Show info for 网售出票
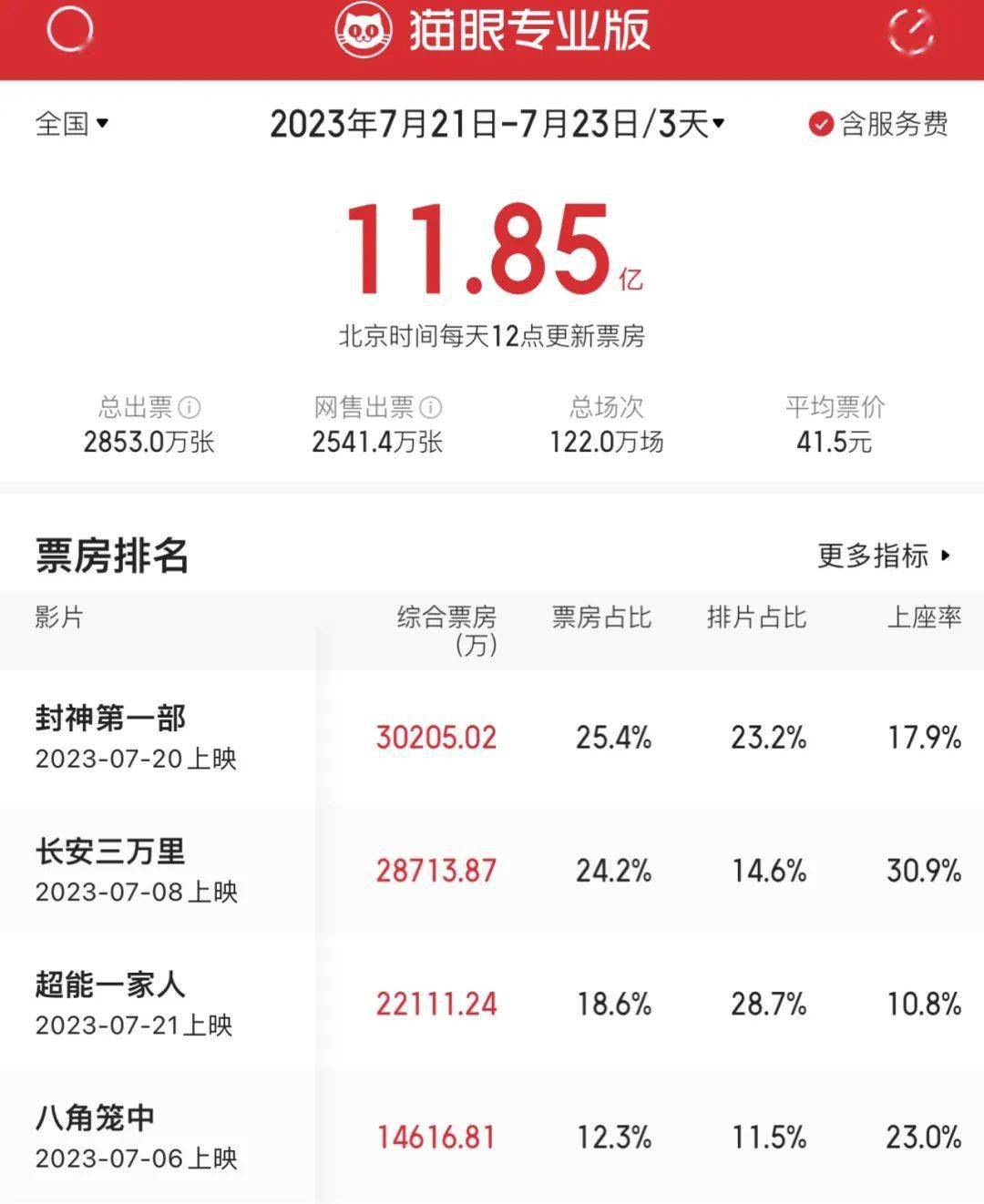984x1204 pixels. pos(430,407)
